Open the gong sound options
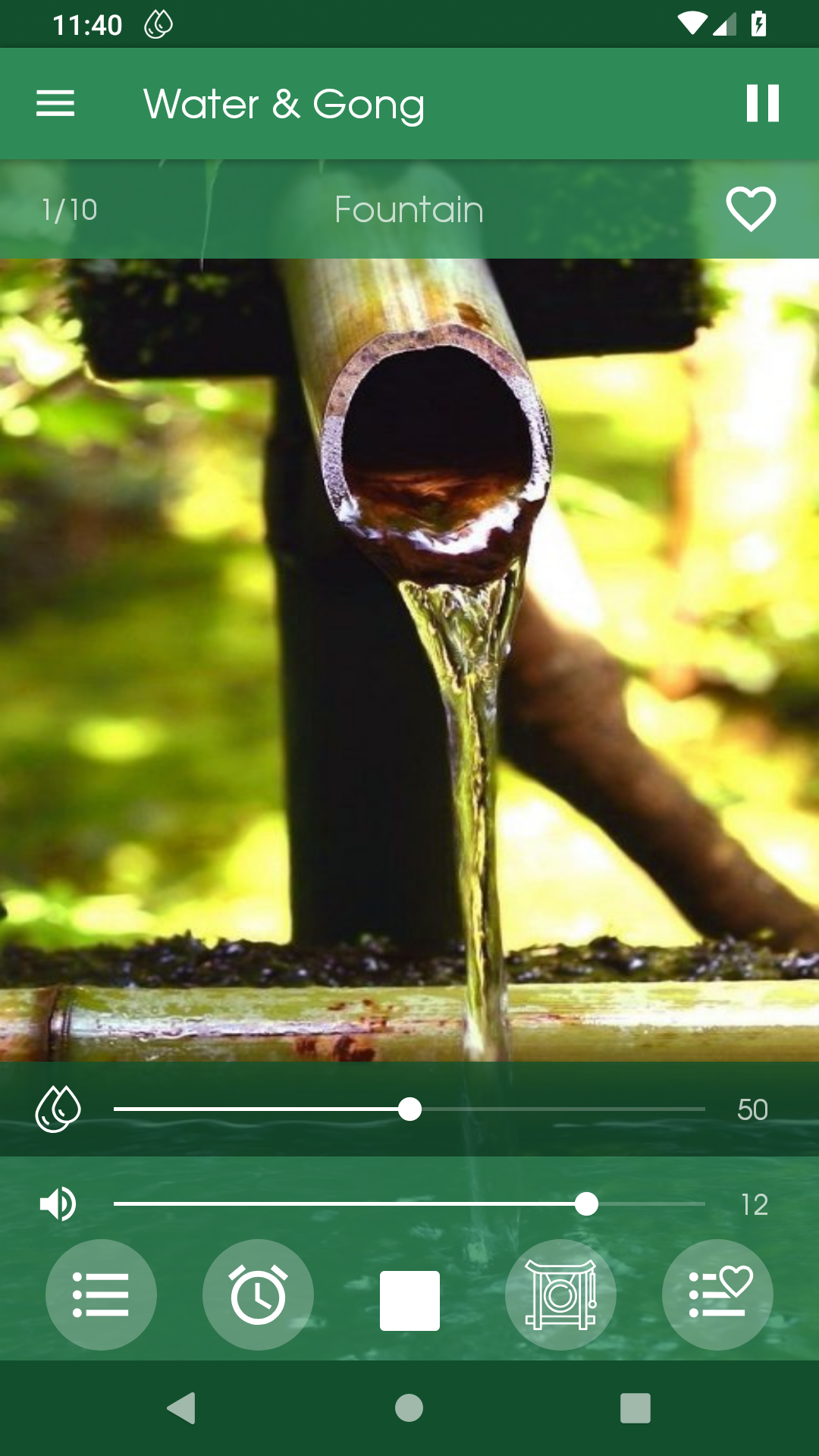 pyautogui.click(x=560, y=1294)
